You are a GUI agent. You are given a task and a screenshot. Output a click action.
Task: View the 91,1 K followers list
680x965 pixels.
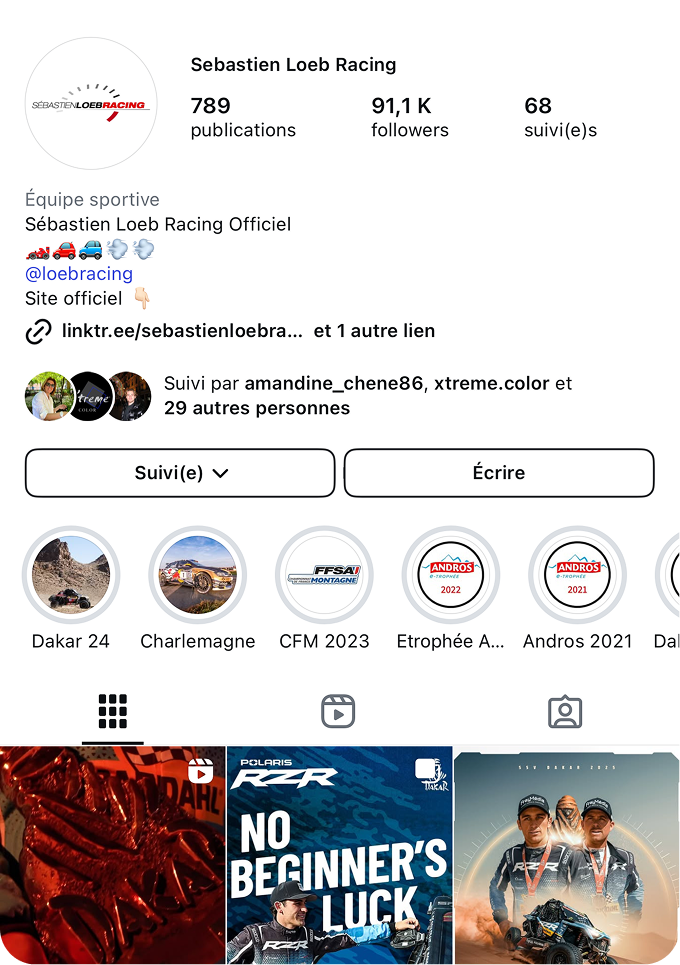coord(409,117)
